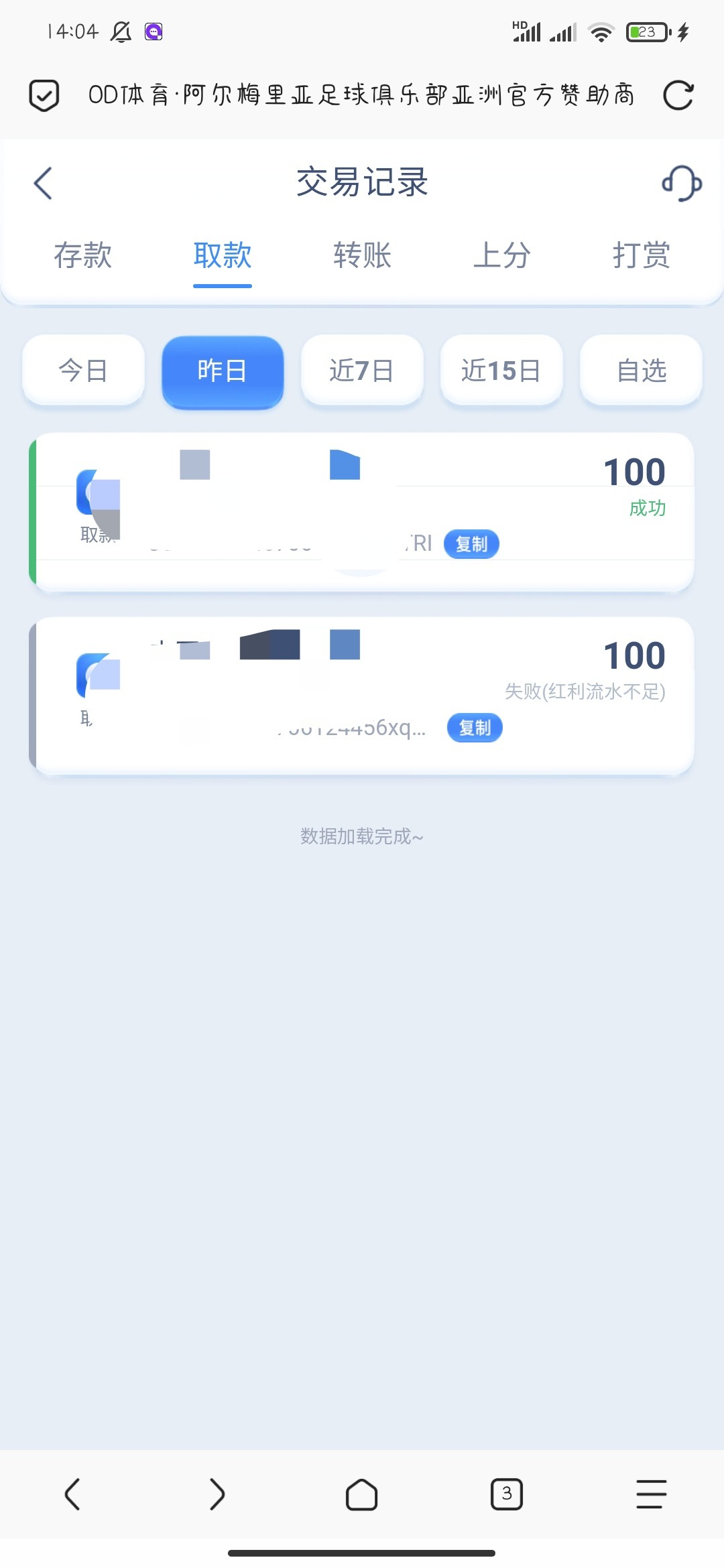Tap the site security shield icon
The height and width of the screenshot is (1568, 724).
(x=44, y=95)
